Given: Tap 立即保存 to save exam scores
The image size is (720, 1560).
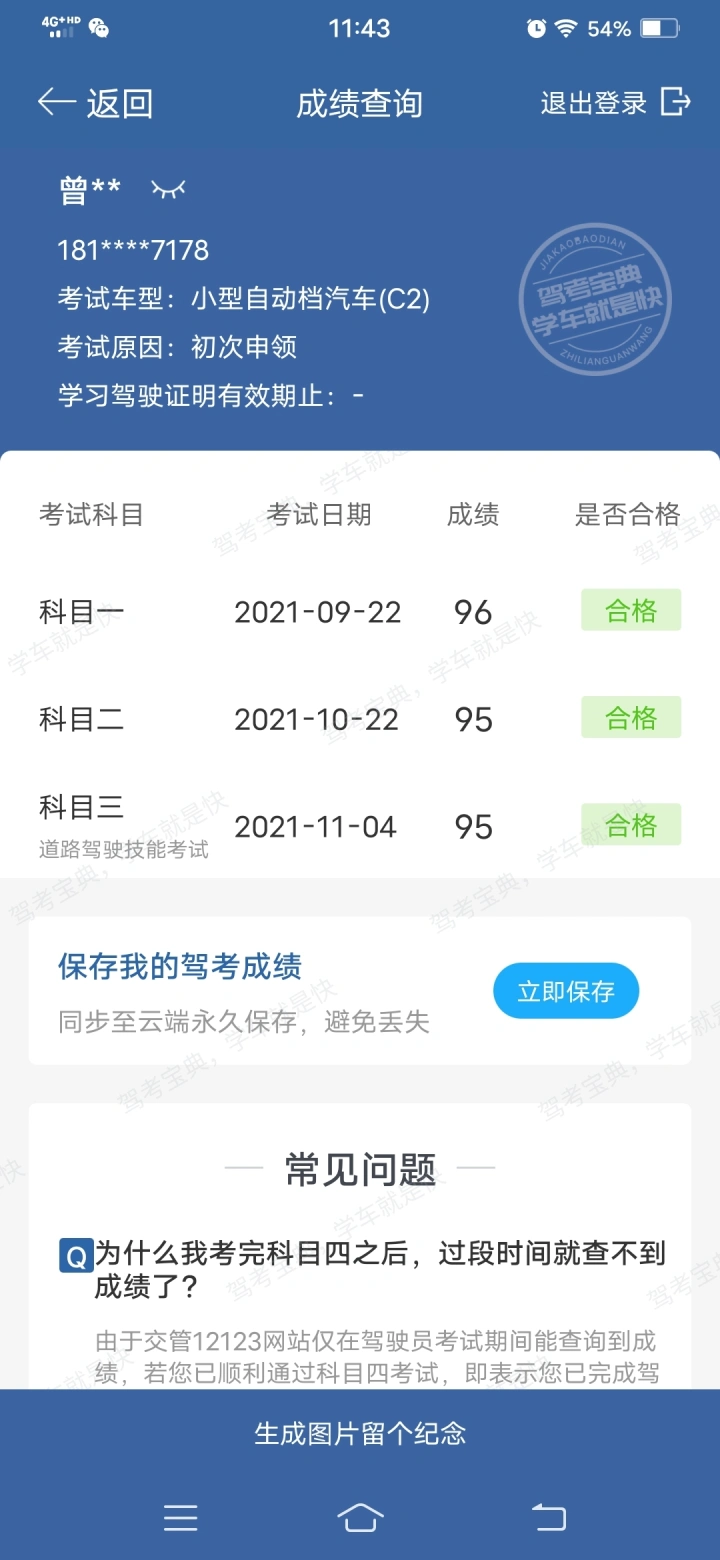Looking at the screenshot, I should pyautogui.click(x=566, y=991).
